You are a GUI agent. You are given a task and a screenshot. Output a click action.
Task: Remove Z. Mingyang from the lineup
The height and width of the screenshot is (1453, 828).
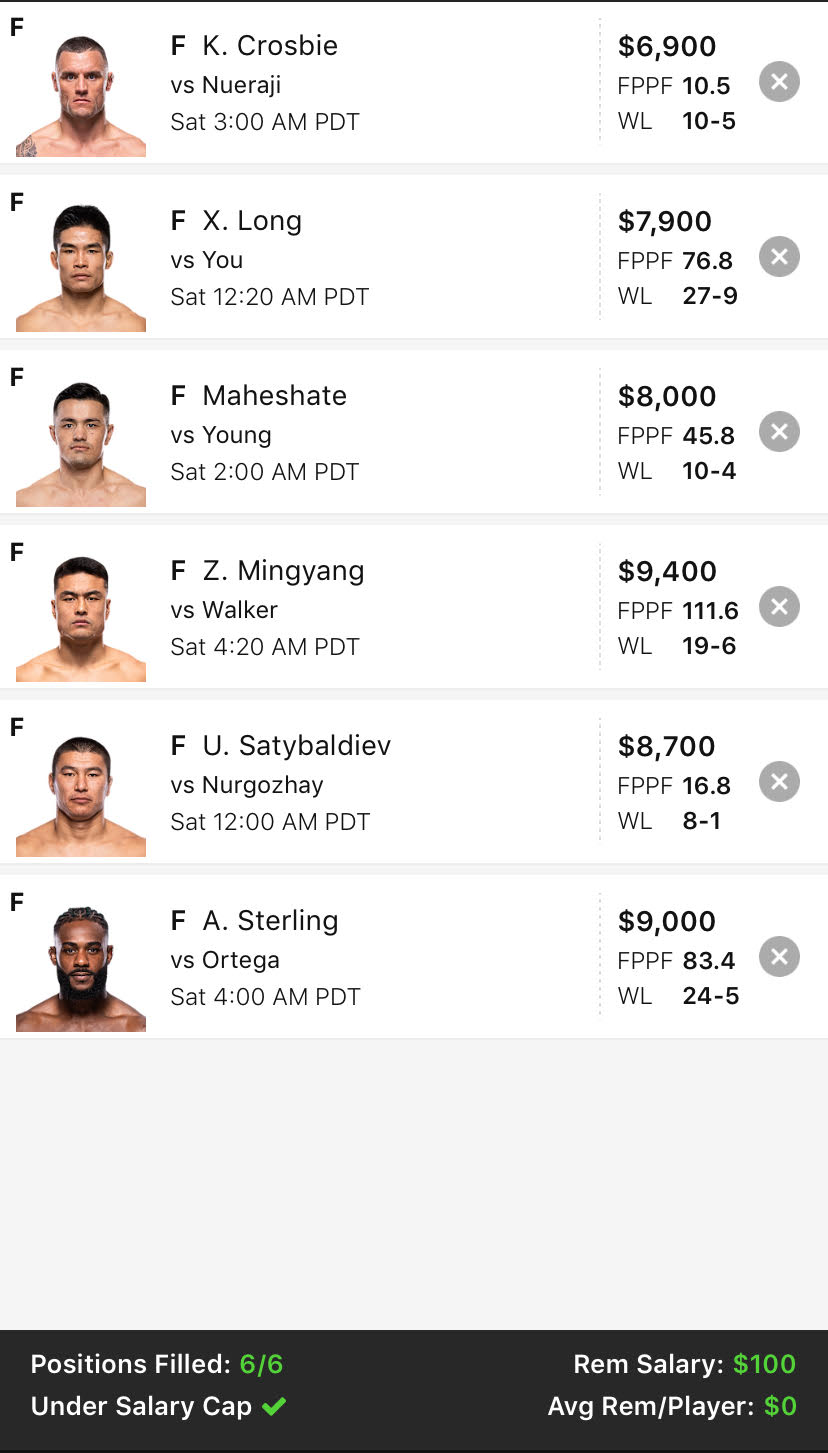(779, 607)
